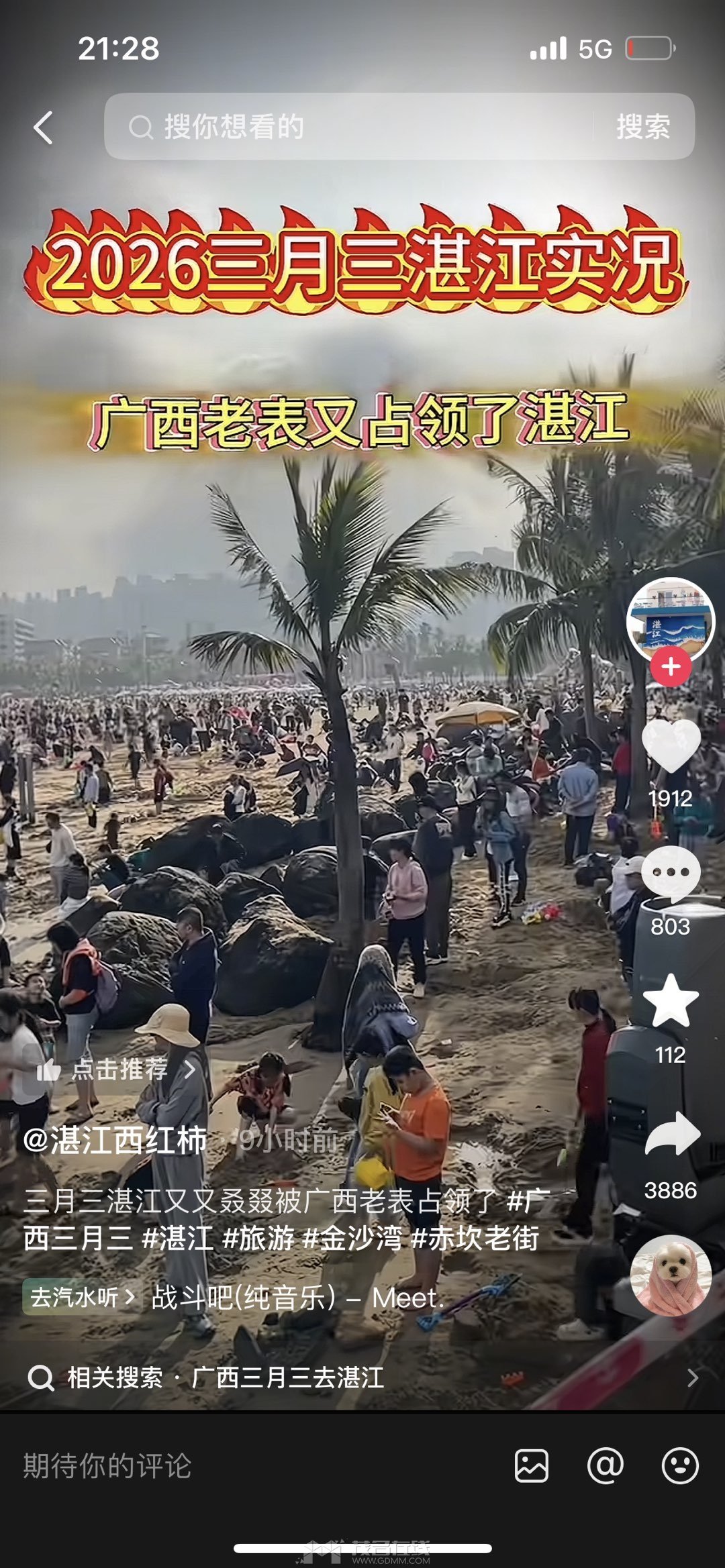The height and width of the screenshot is (1568, 725).
Task: Mention someone with the @ icon
Action: 606,1465
